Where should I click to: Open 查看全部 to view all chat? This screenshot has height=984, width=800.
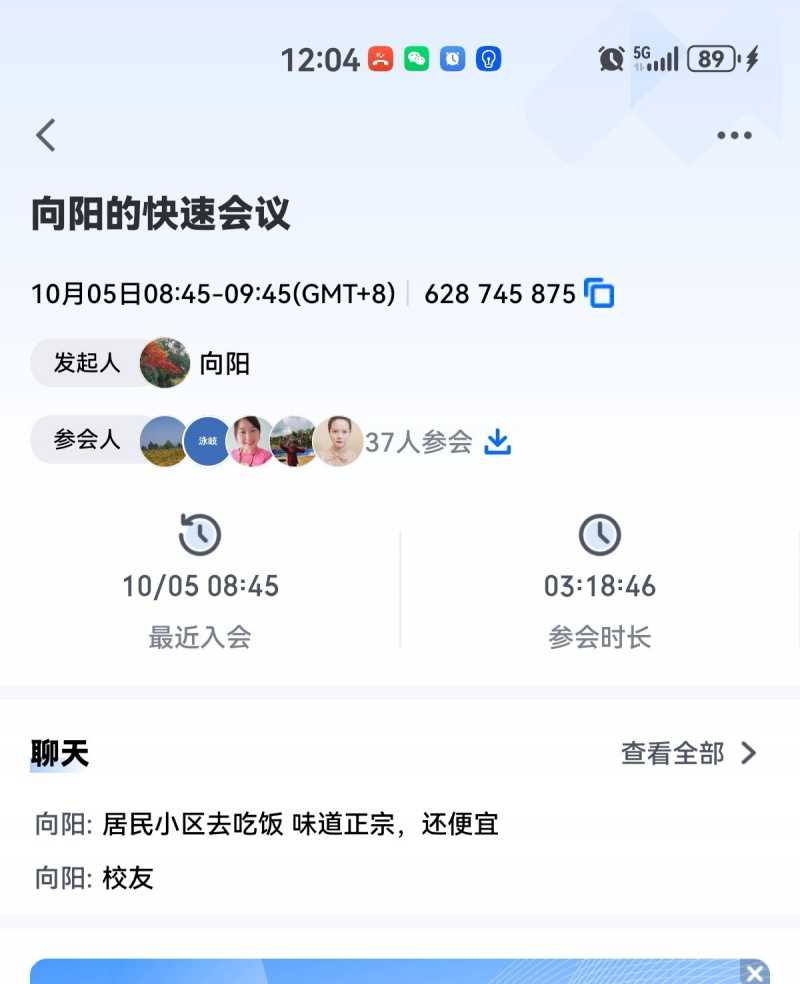coord(688,753)
